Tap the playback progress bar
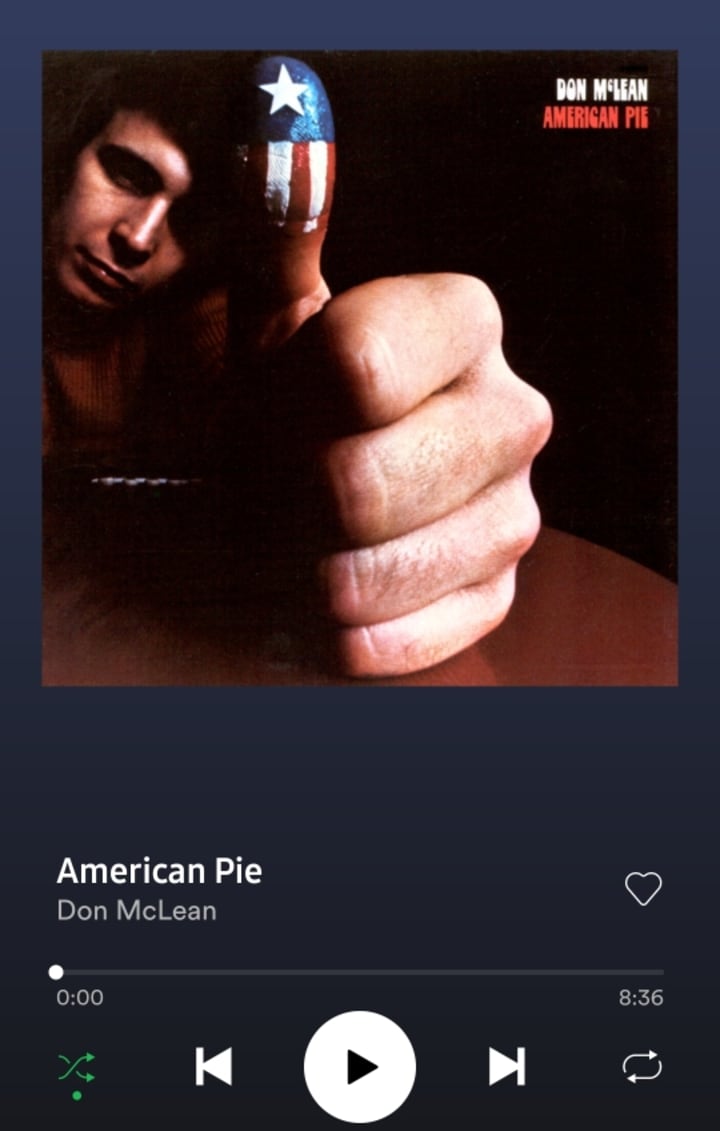 point(359,972)
